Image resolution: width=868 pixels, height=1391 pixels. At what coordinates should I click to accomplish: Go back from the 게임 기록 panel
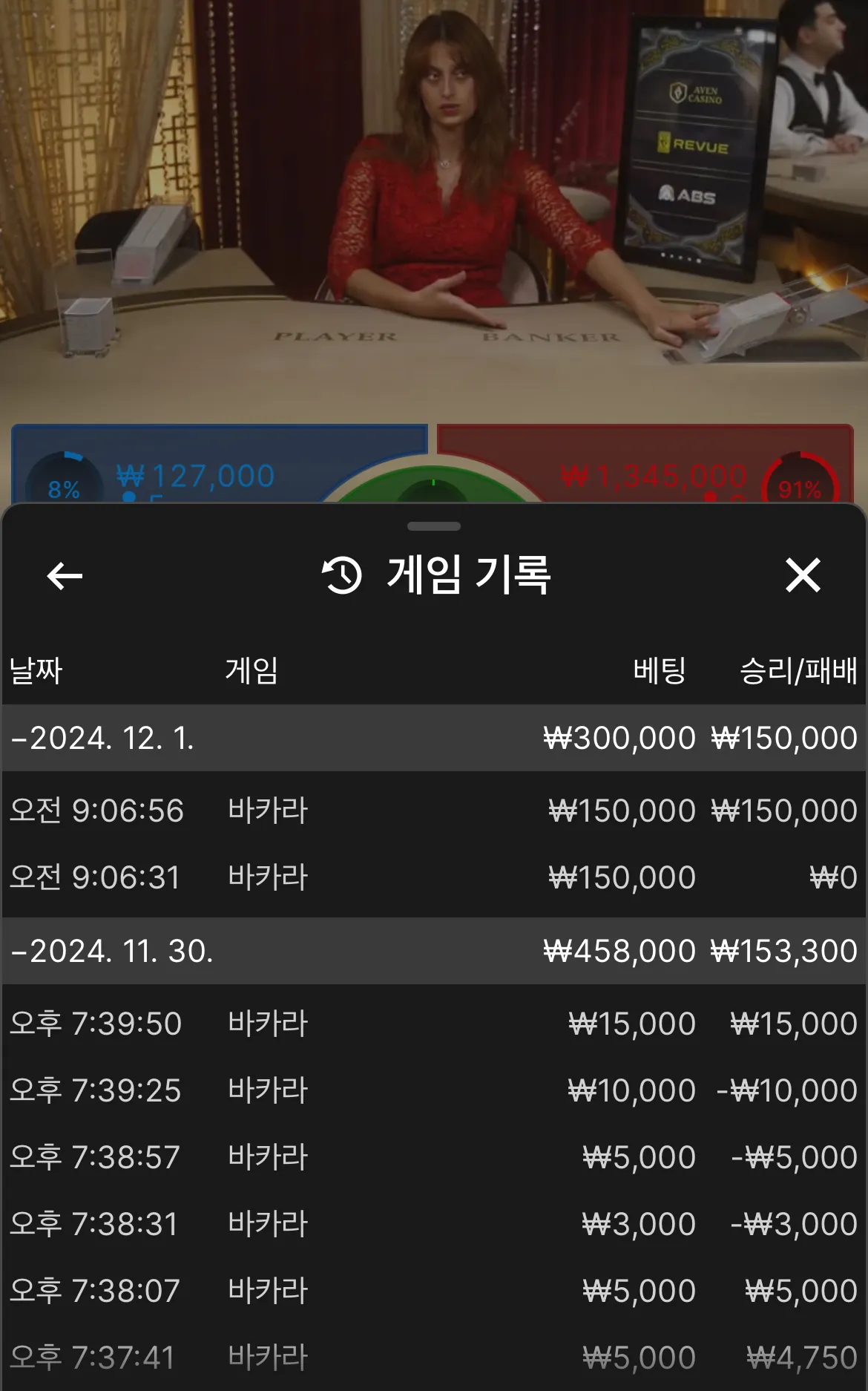65,576
